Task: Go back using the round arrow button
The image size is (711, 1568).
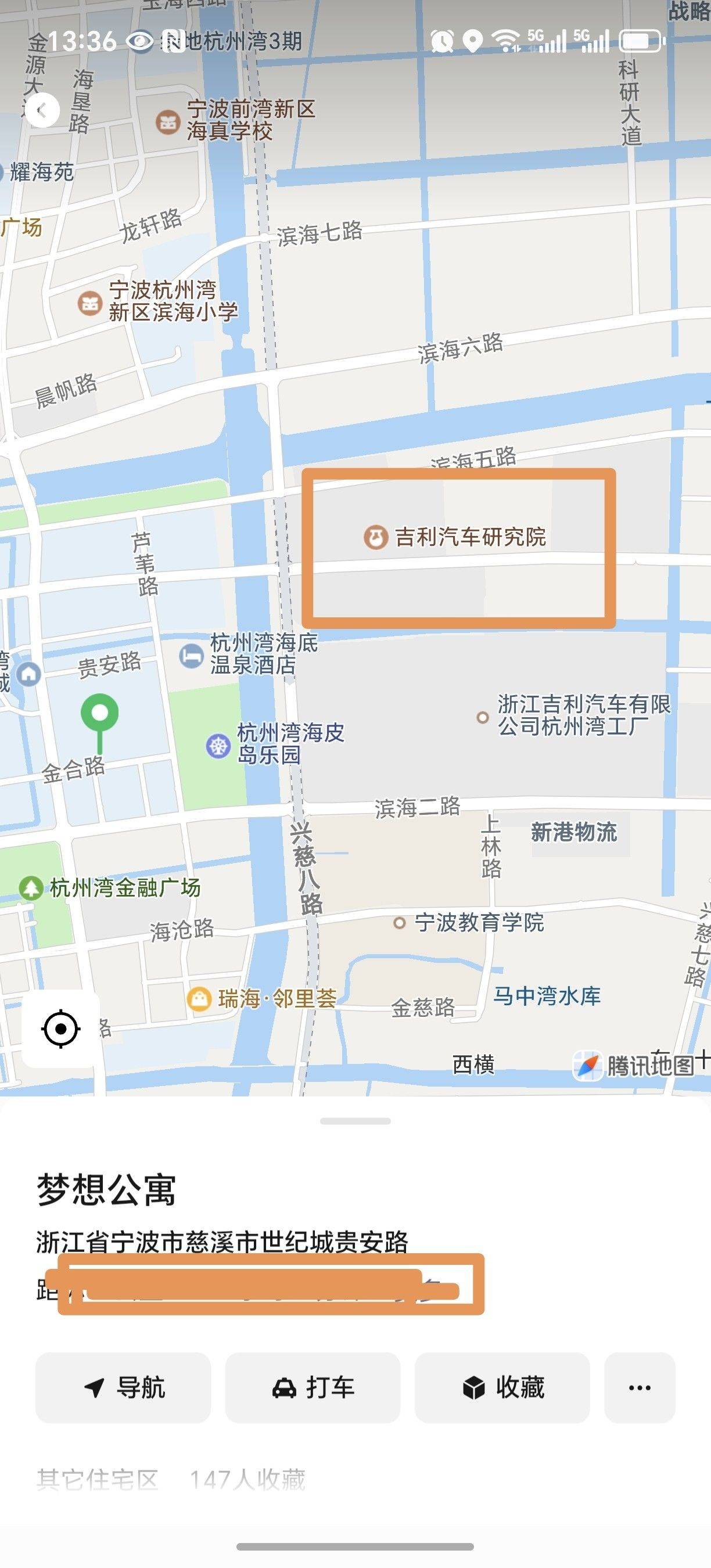Action: [x=41, y=111]
